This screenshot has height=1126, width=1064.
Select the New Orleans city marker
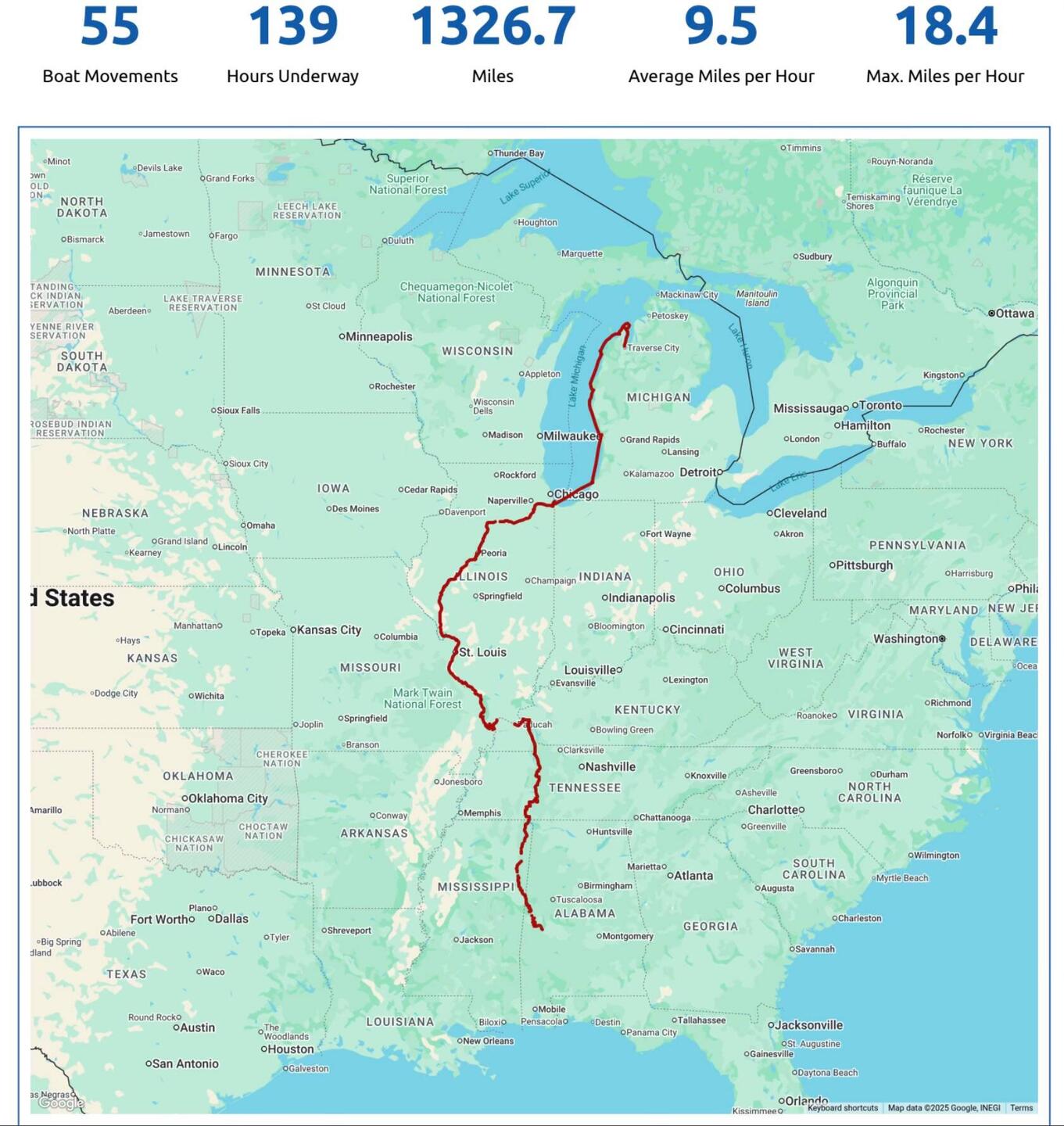(459, 1041)
